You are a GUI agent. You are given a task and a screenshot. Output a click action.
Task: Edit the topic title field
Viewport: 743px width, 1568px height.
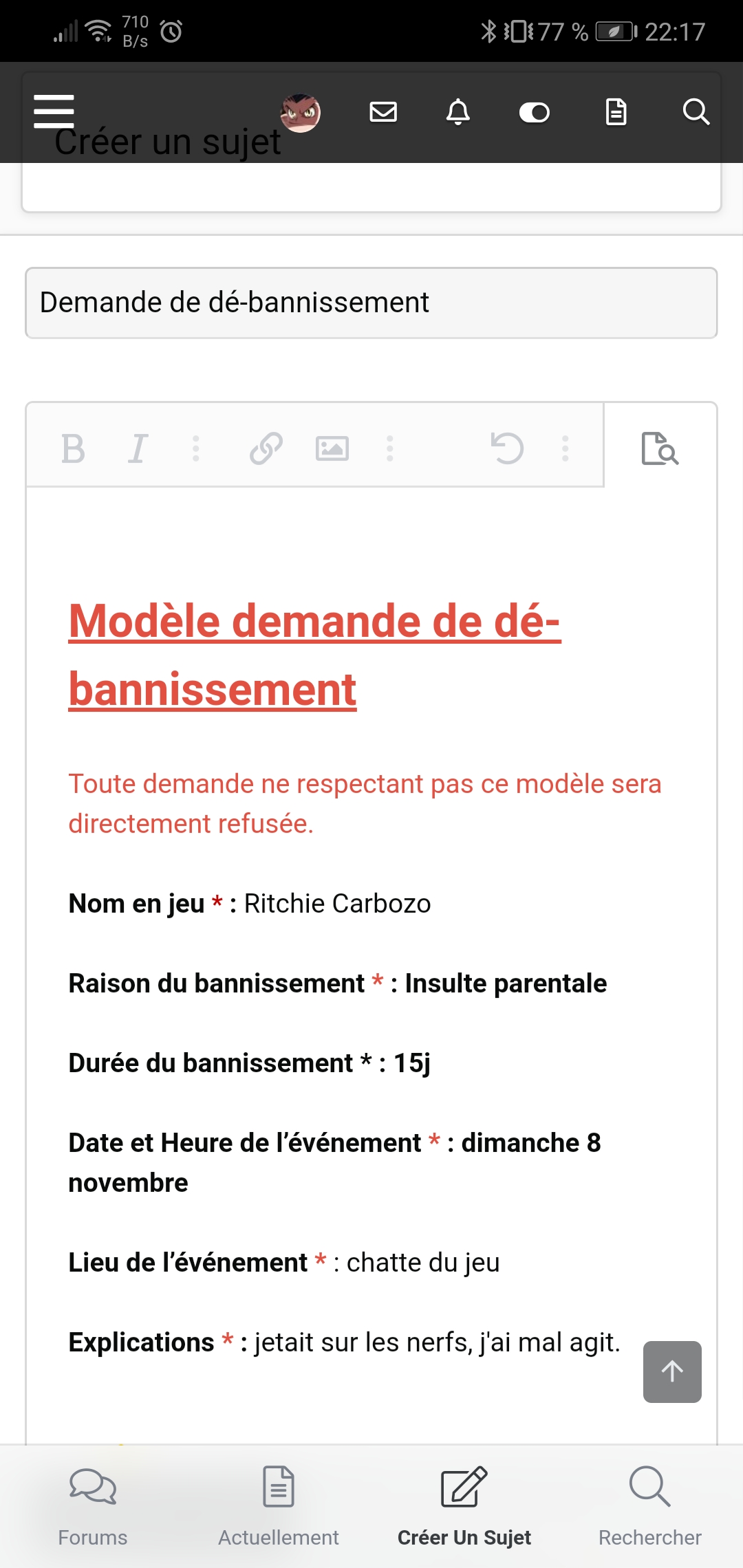(x=371, y=303)
